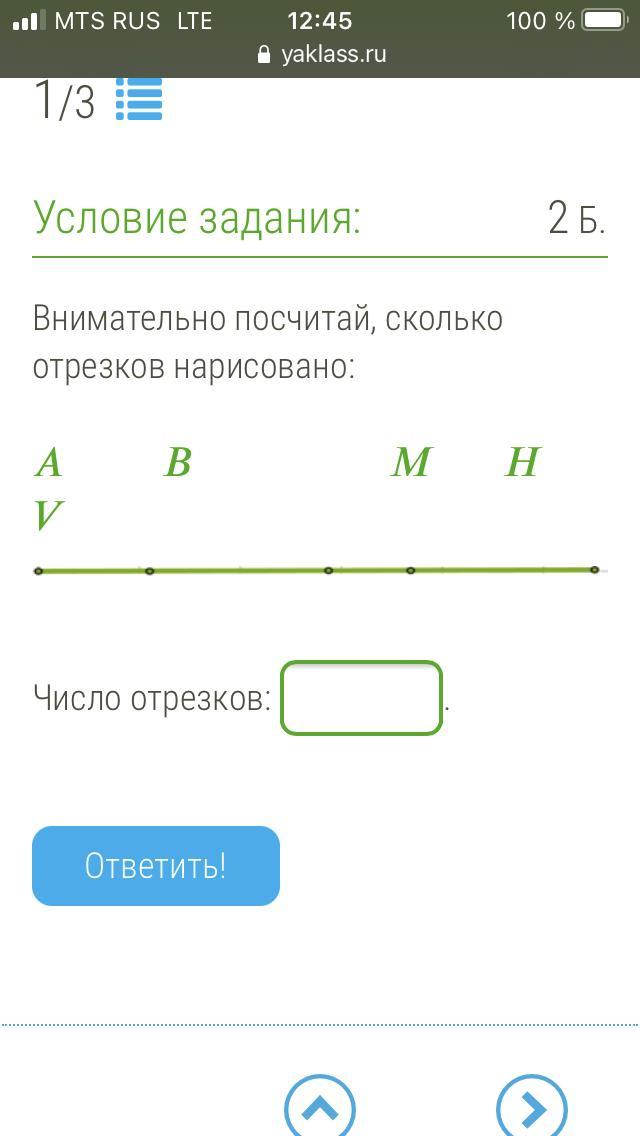Open the task list icon next to 1/3
The image size is (640, 1136).
pos(139,99)
